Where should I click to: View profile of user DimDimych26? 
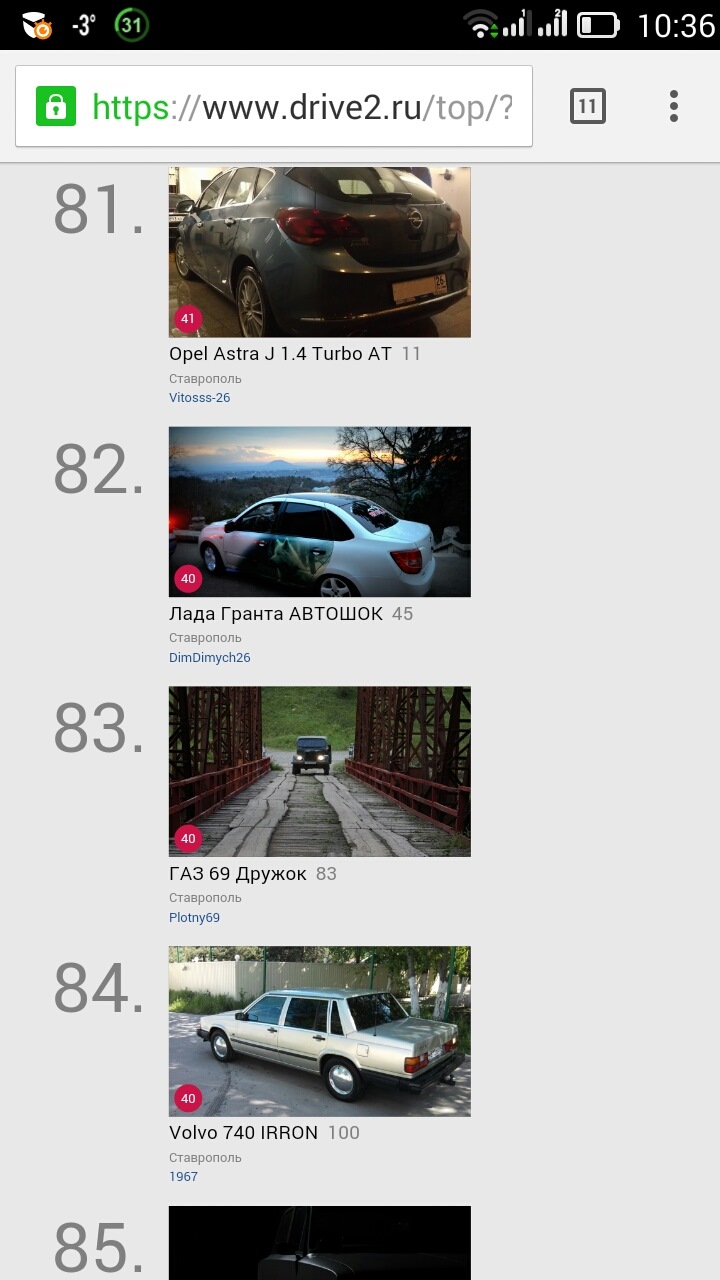pyautogui.click(x=210, y=658)
